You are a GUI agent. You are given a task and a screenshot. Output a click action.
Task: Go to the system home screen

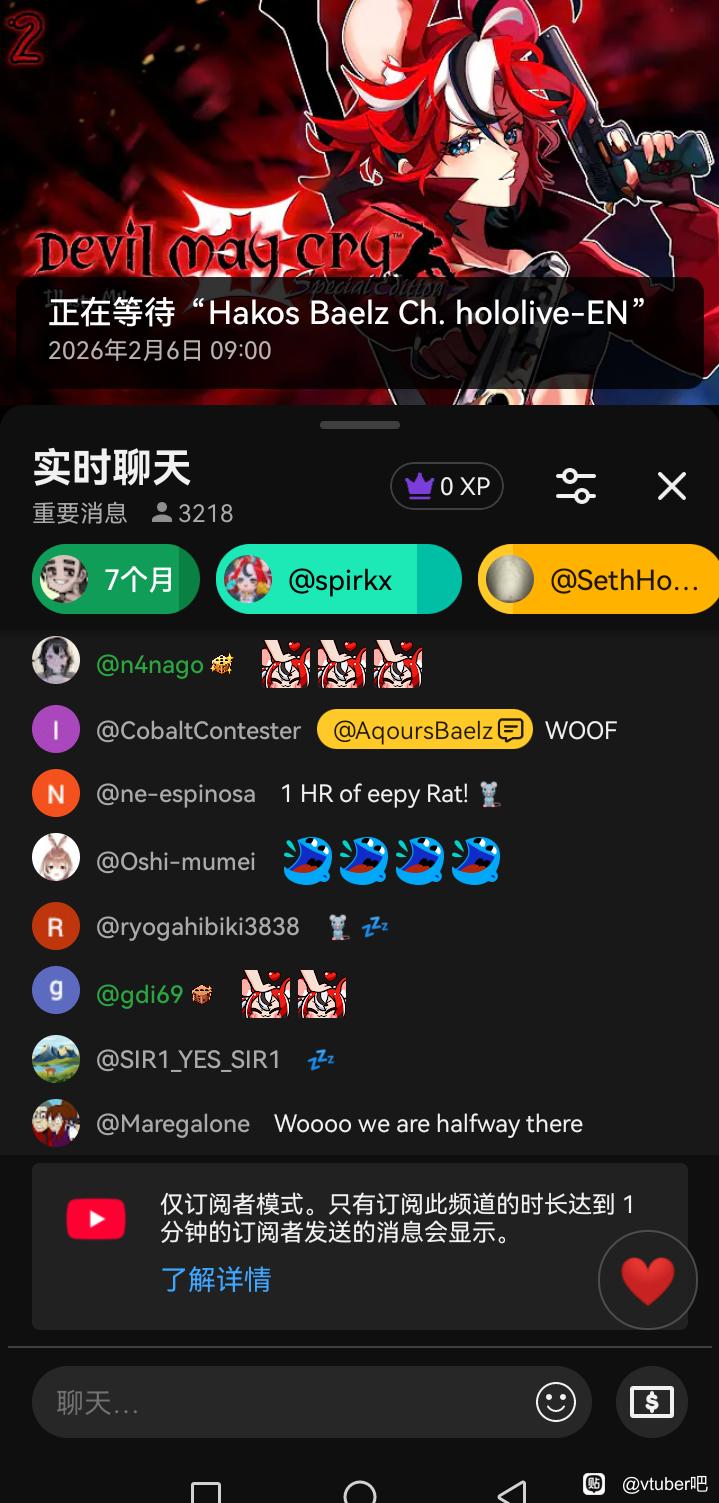(360, 1492)
